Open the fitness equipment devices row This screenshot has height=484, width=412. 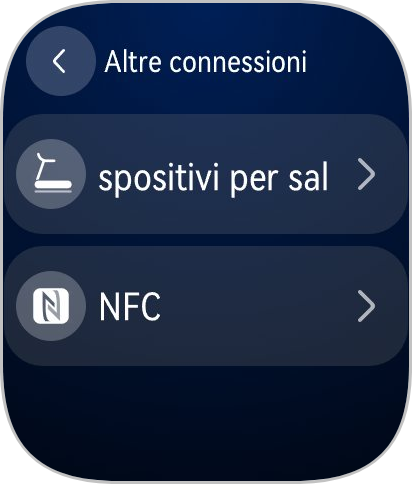pos(206,174)
